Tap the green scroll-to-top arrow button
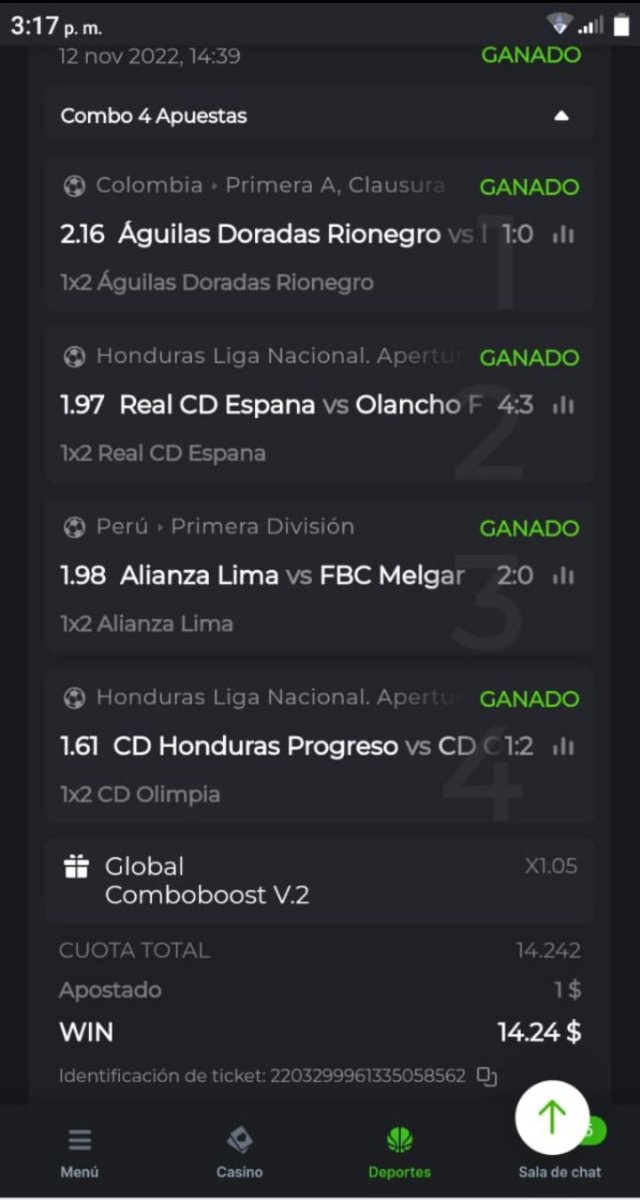 pos(552,1118)
